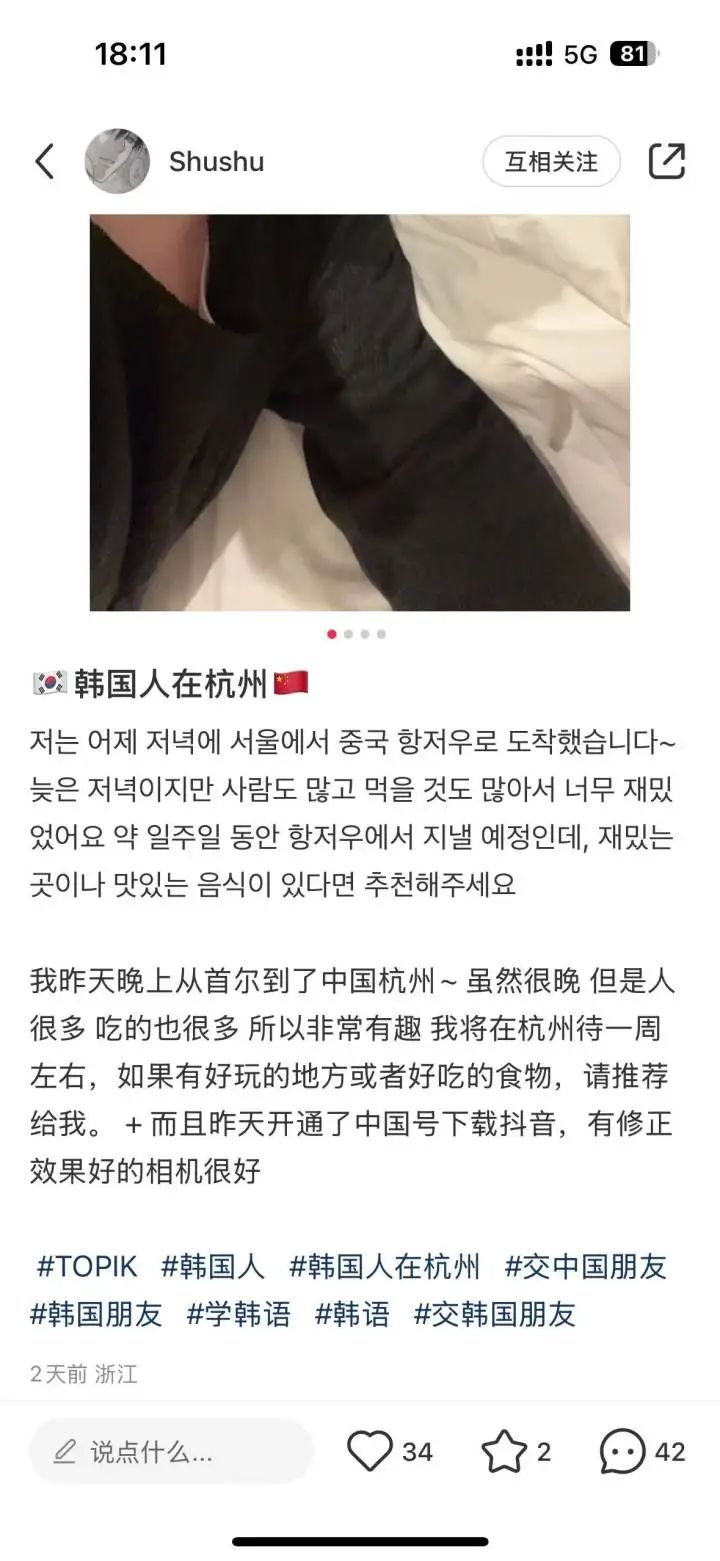720x1561 pixels.
Task: Open Shushu's profile avatar
Action: tap(117, 161)
